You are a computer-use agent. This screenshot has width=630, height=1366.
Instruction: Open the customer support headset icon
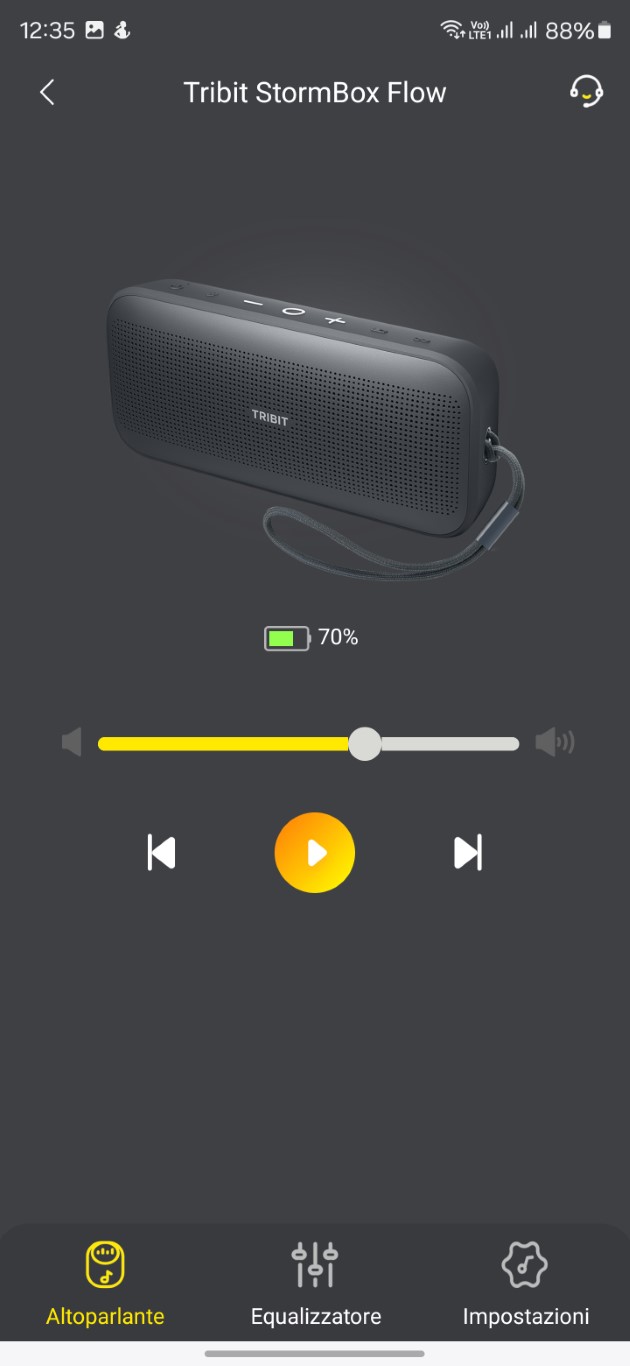(586, 91)
